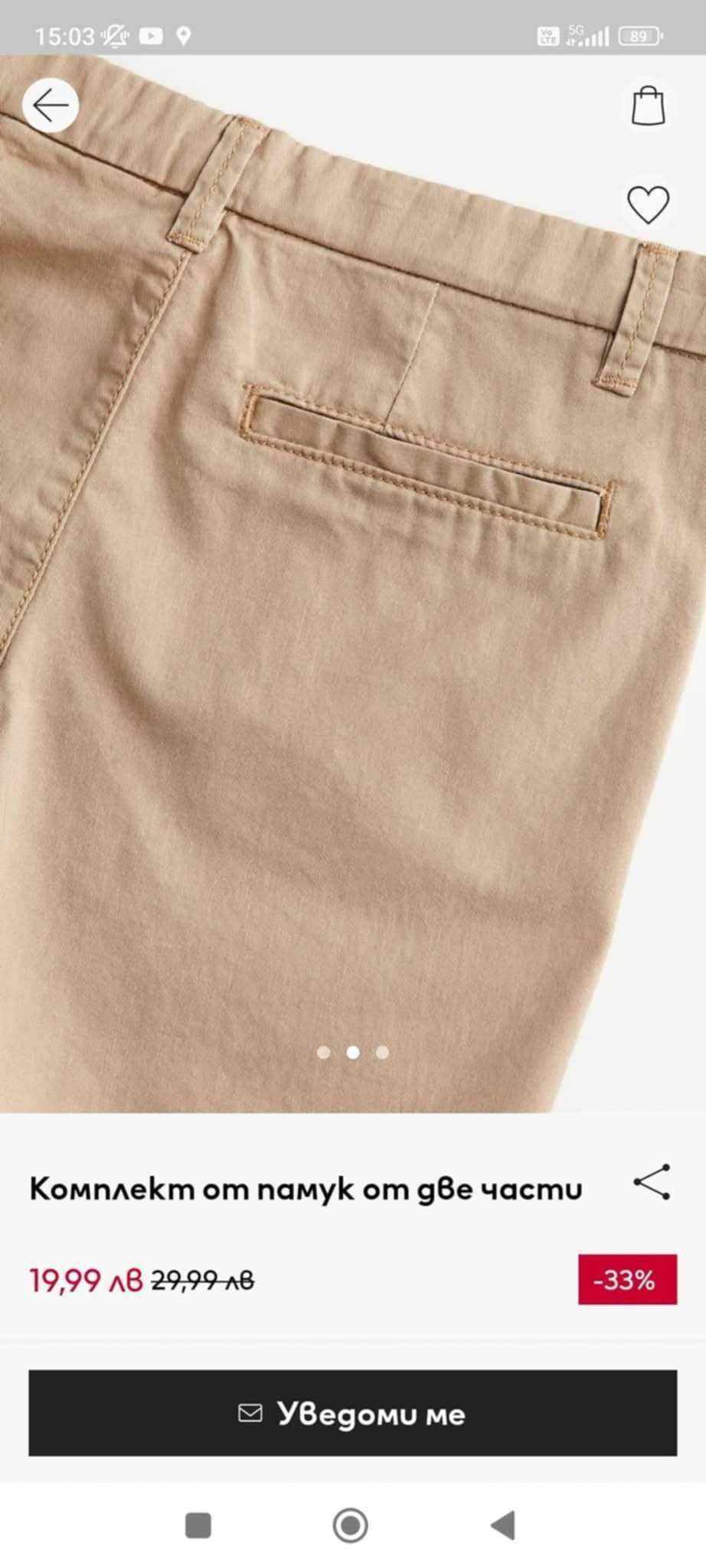Jump to the first product photo dot

click(x=324, y=1053)
